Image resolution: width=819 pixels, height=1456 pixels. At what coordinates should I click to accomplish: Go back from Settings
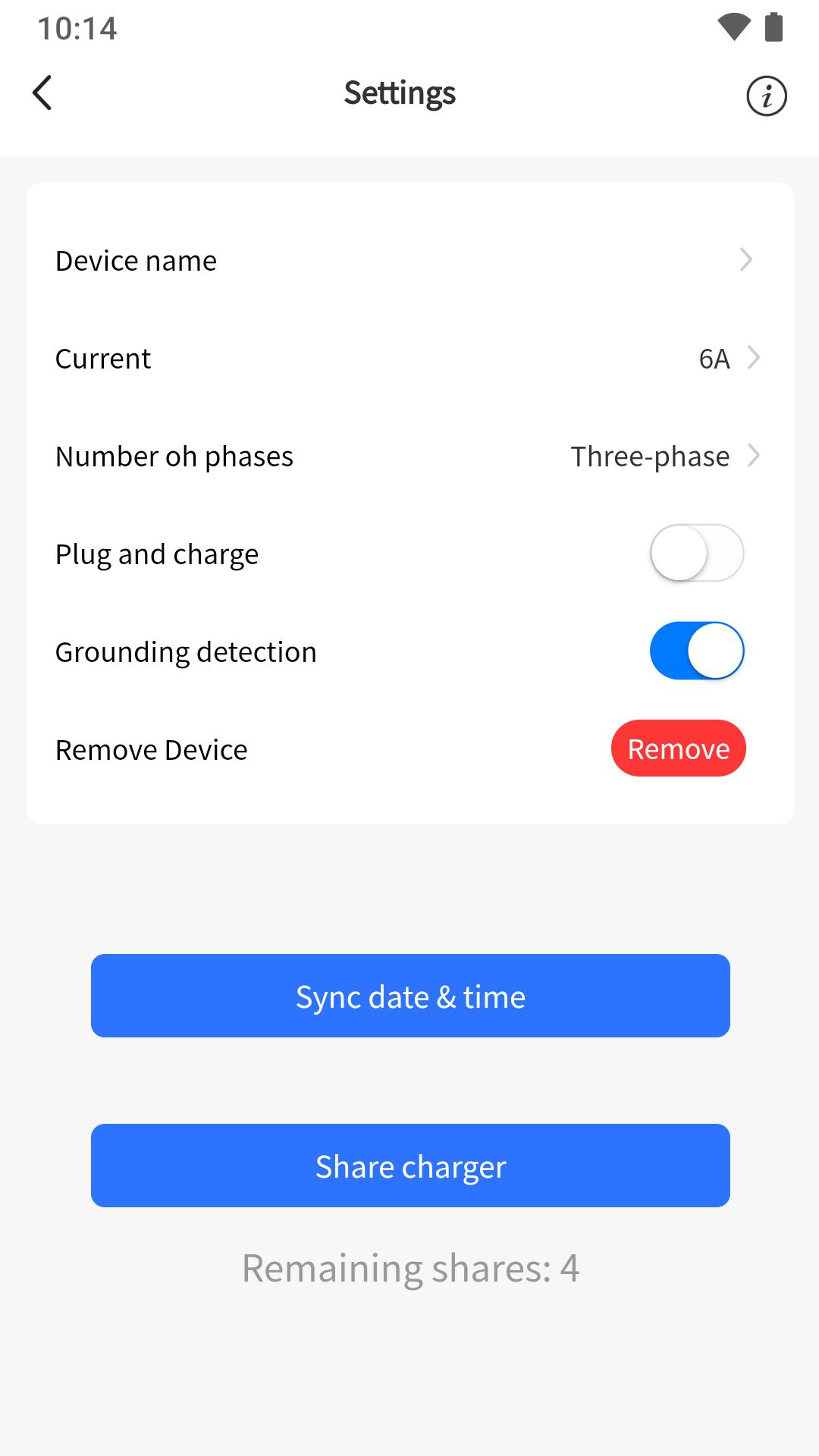(x=42, y=93)
